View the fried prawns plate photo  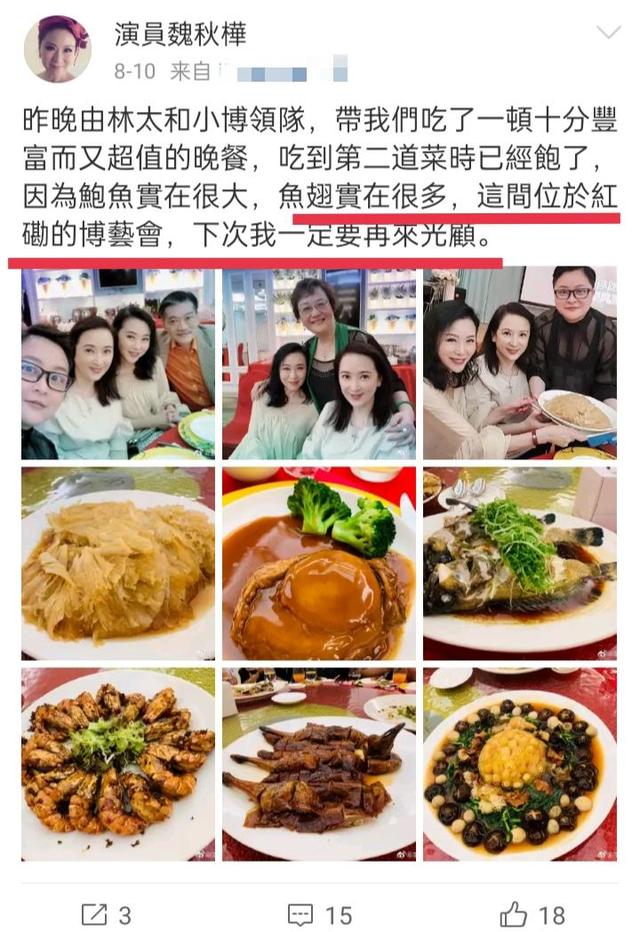(118, 764)
